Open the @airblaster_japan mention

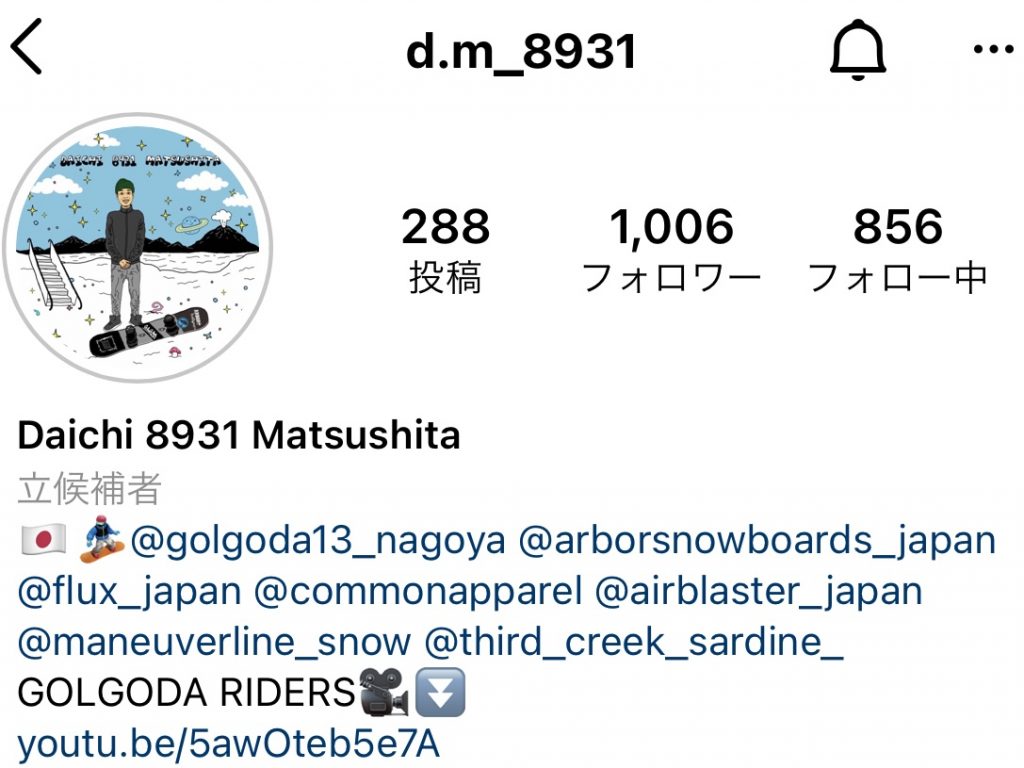coord(758,591)
